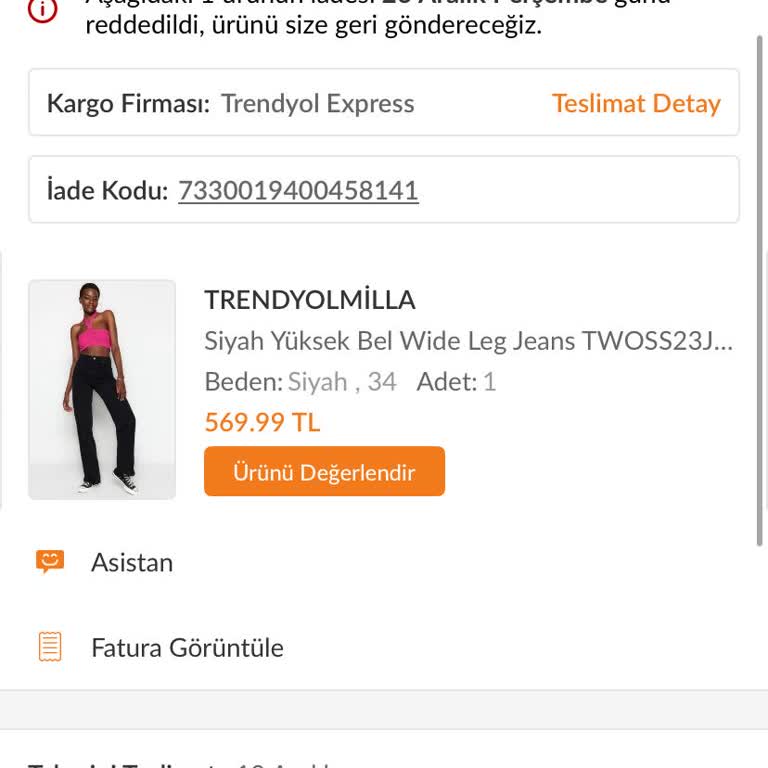Open the black jeans product thumbnail
This screenshot has width=768, height=768.
tap(102, 389)
